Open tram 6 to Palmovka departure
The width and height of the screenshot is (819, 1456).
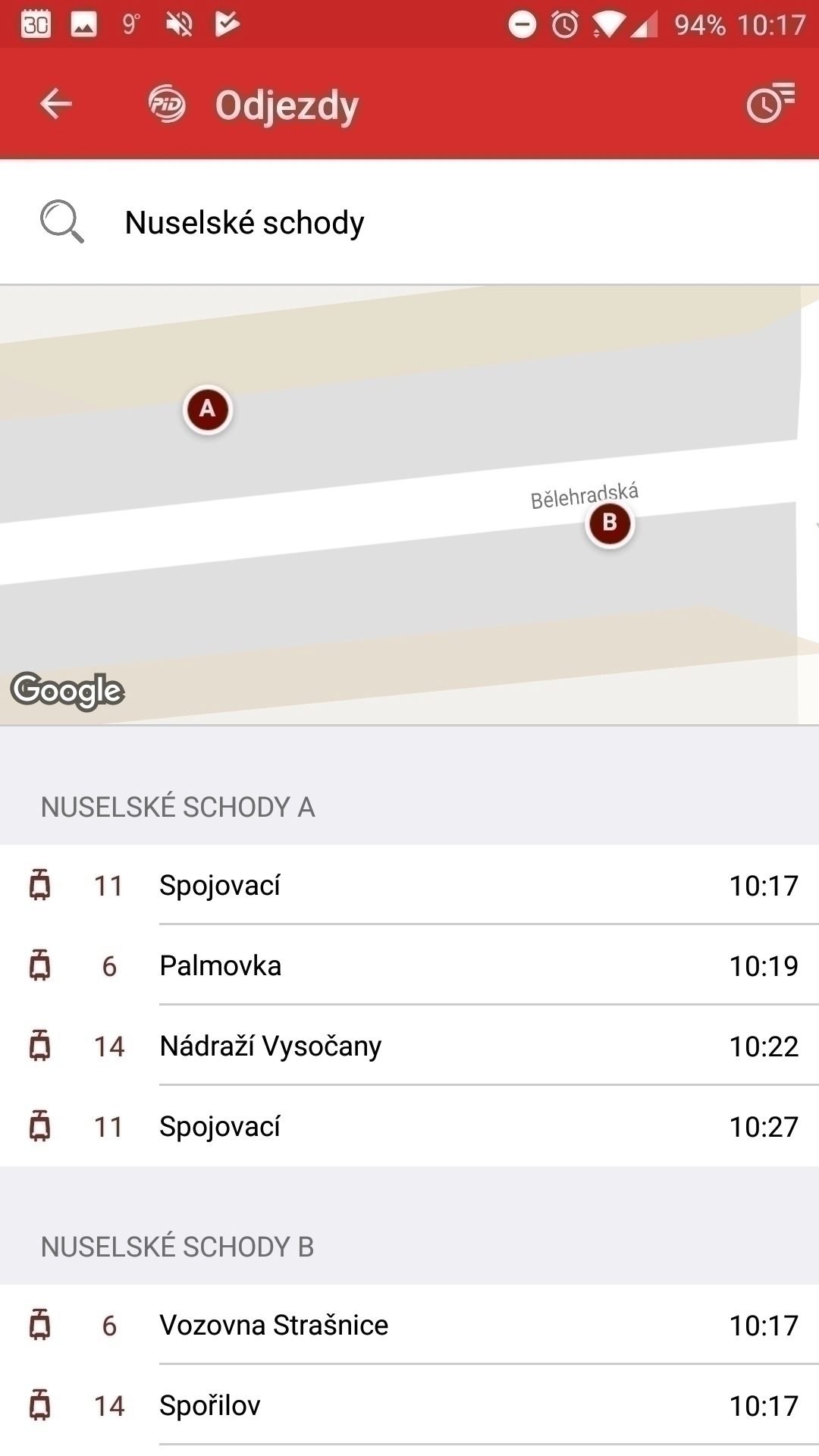pyautogui.click(x=409, y=965)
